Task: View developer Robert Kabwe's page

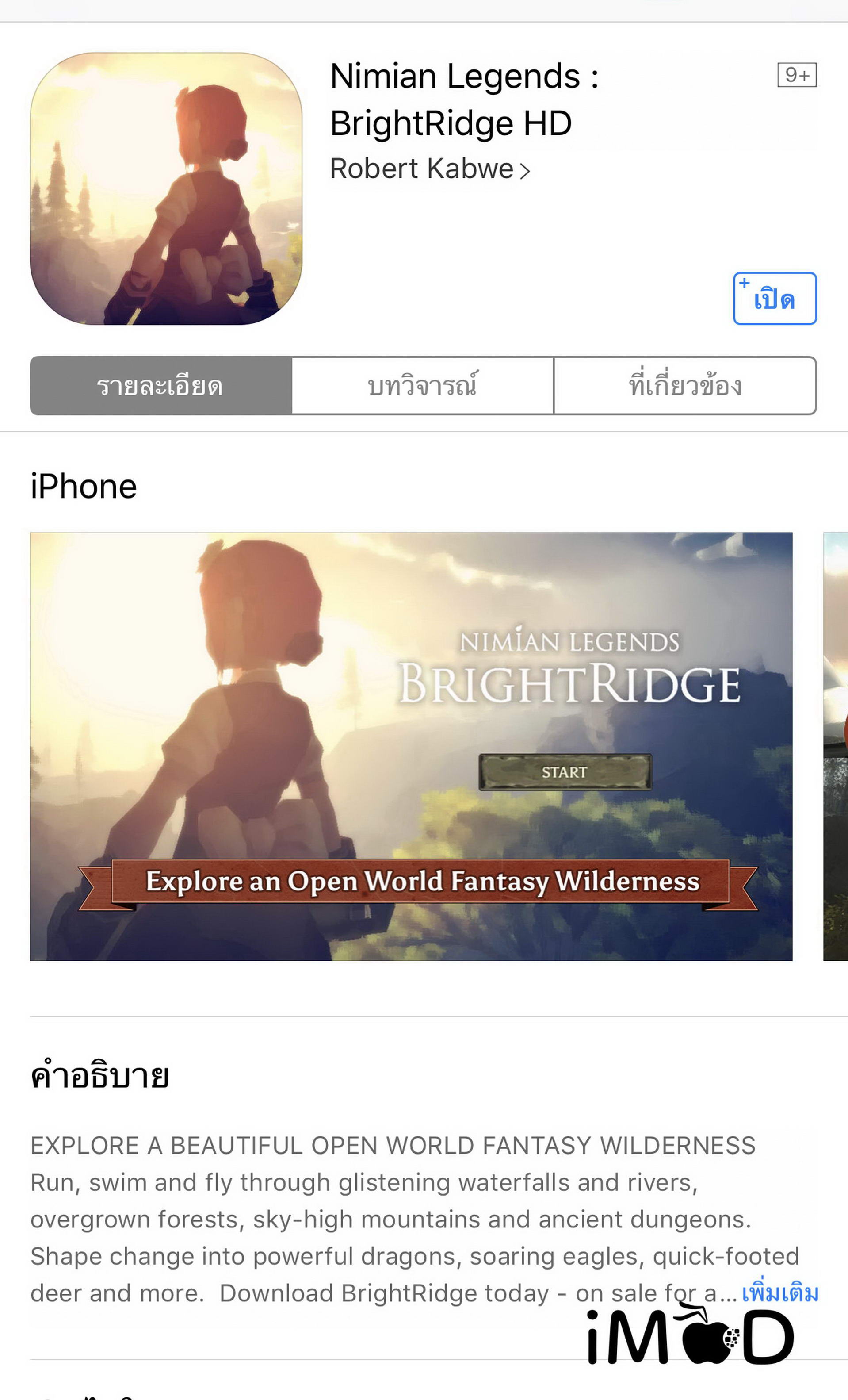Action: coord(429,169)
